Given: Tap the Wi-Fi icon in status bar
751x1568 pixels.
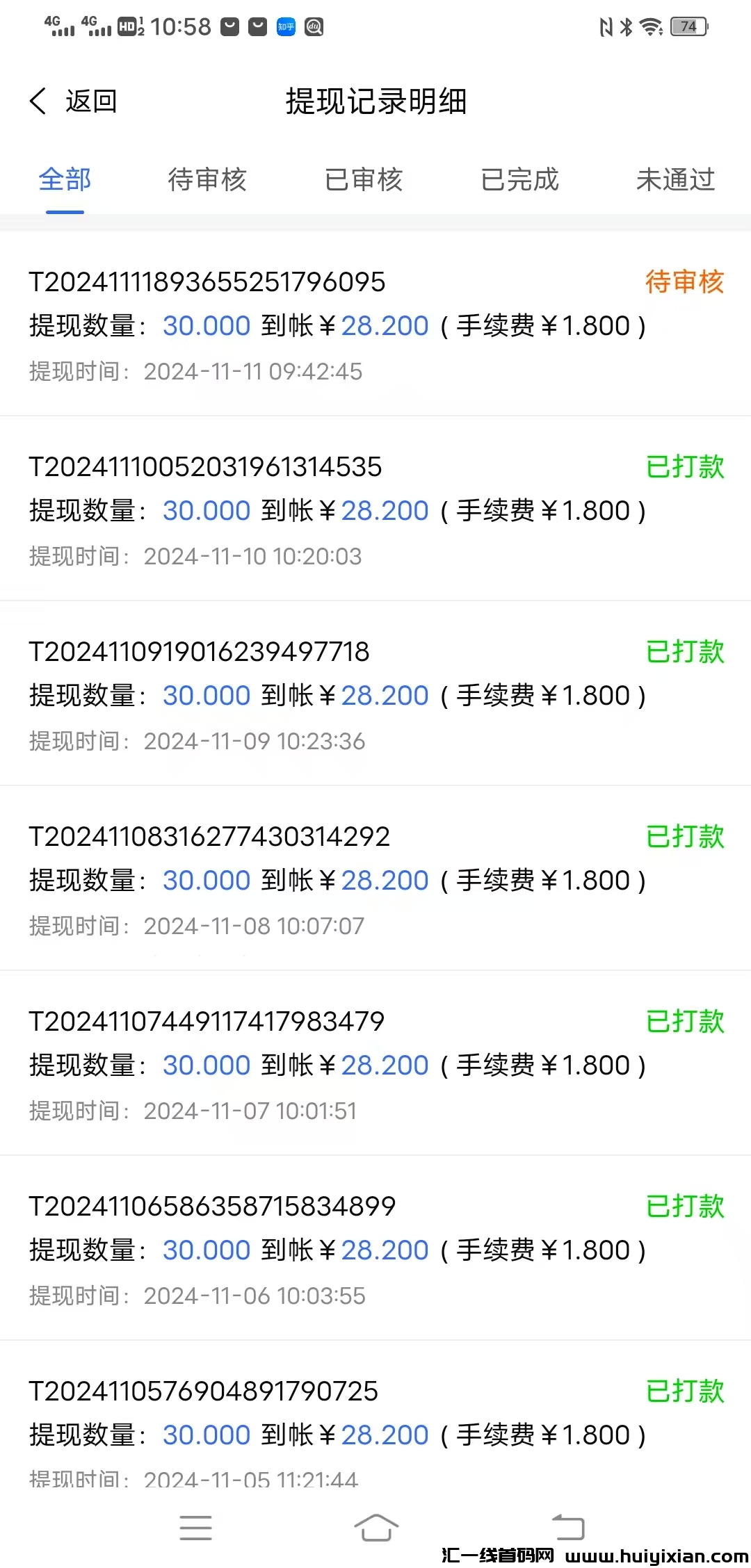Looking at the screenshot, I should 650,26.
